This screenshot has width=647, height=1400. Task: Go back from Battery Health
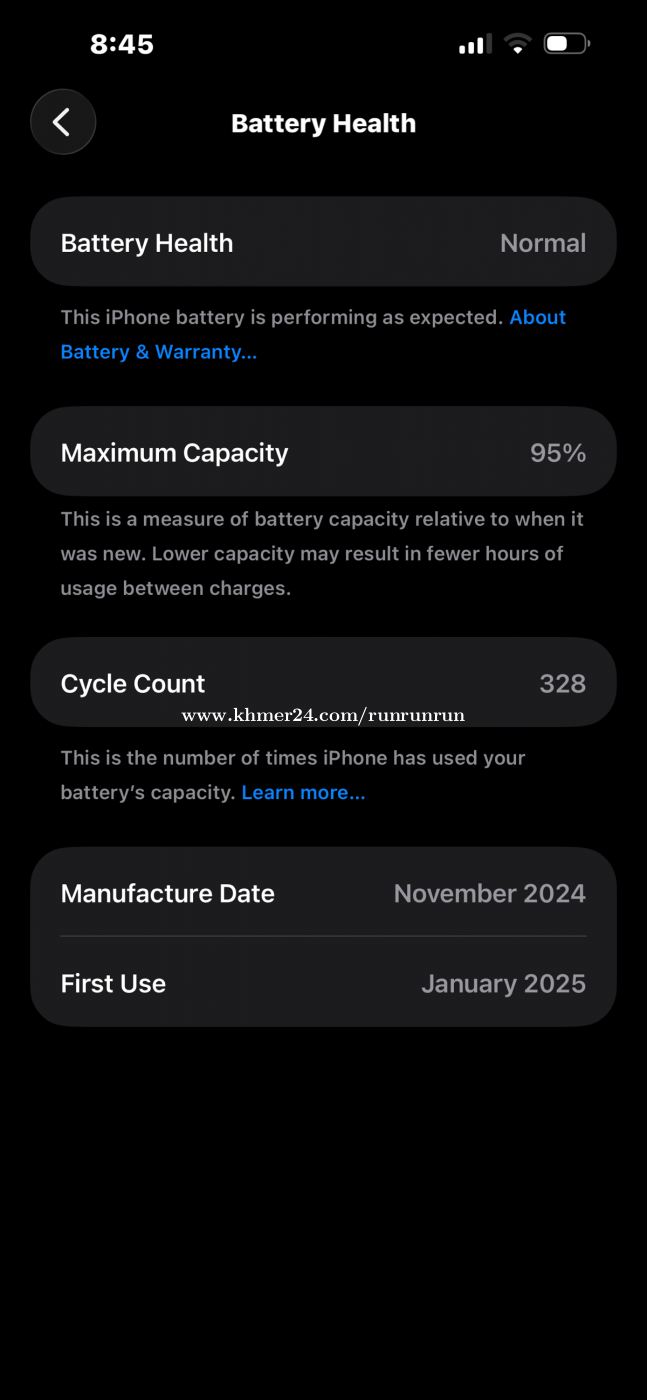63,122
